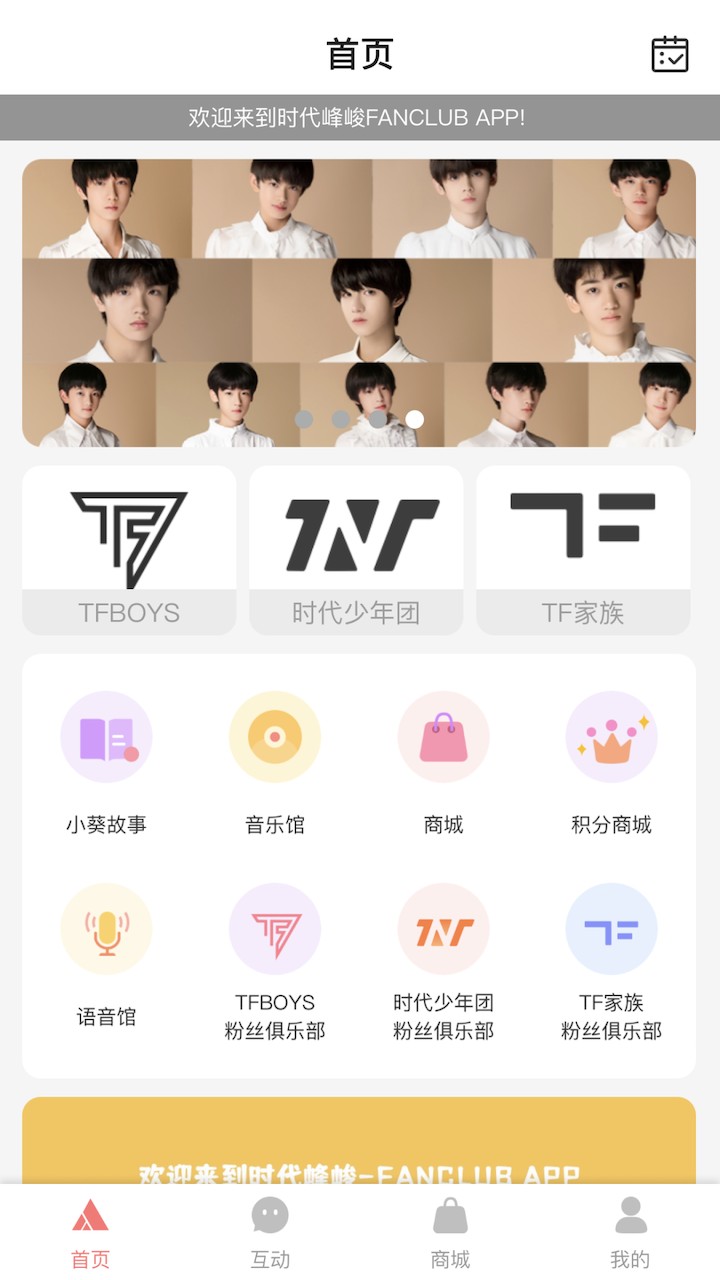Open the calendar check-in icon
Image resolution: width=720 pixels, height=1280 pixels.
669,54
